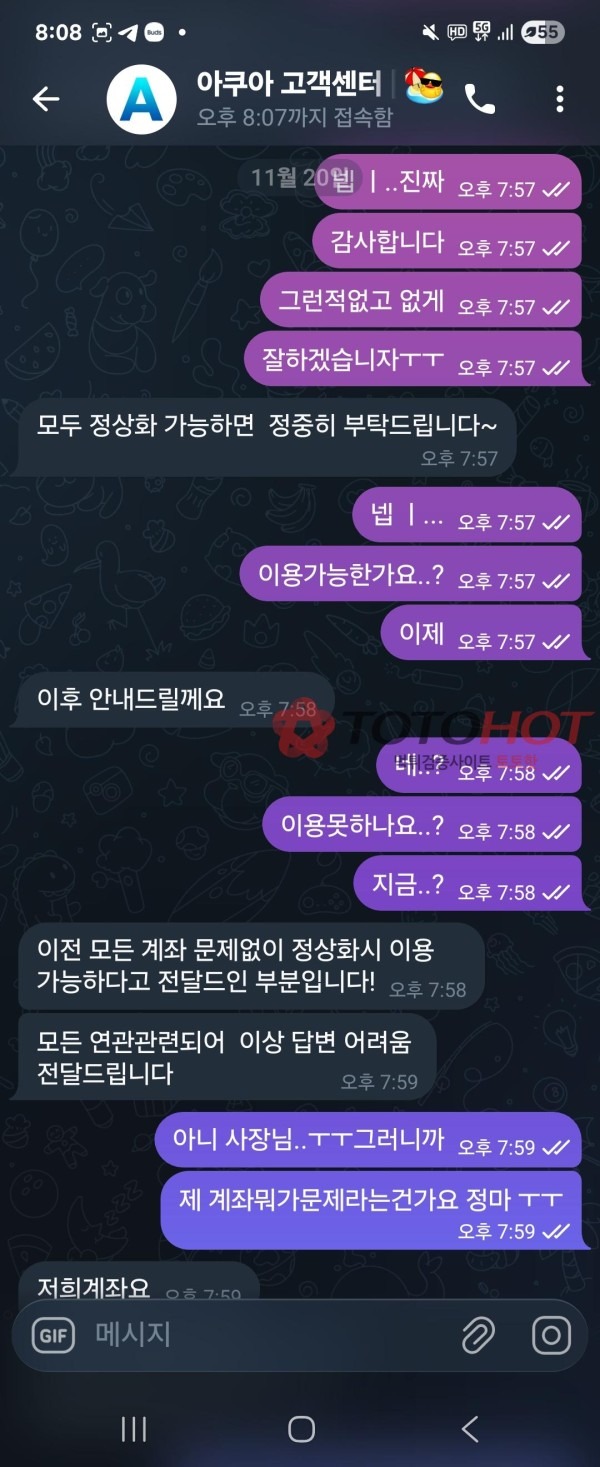The height and width of the screenshot is (1467, 600).
Task: Open the chat overflow menu
Action: pos(559,98)
